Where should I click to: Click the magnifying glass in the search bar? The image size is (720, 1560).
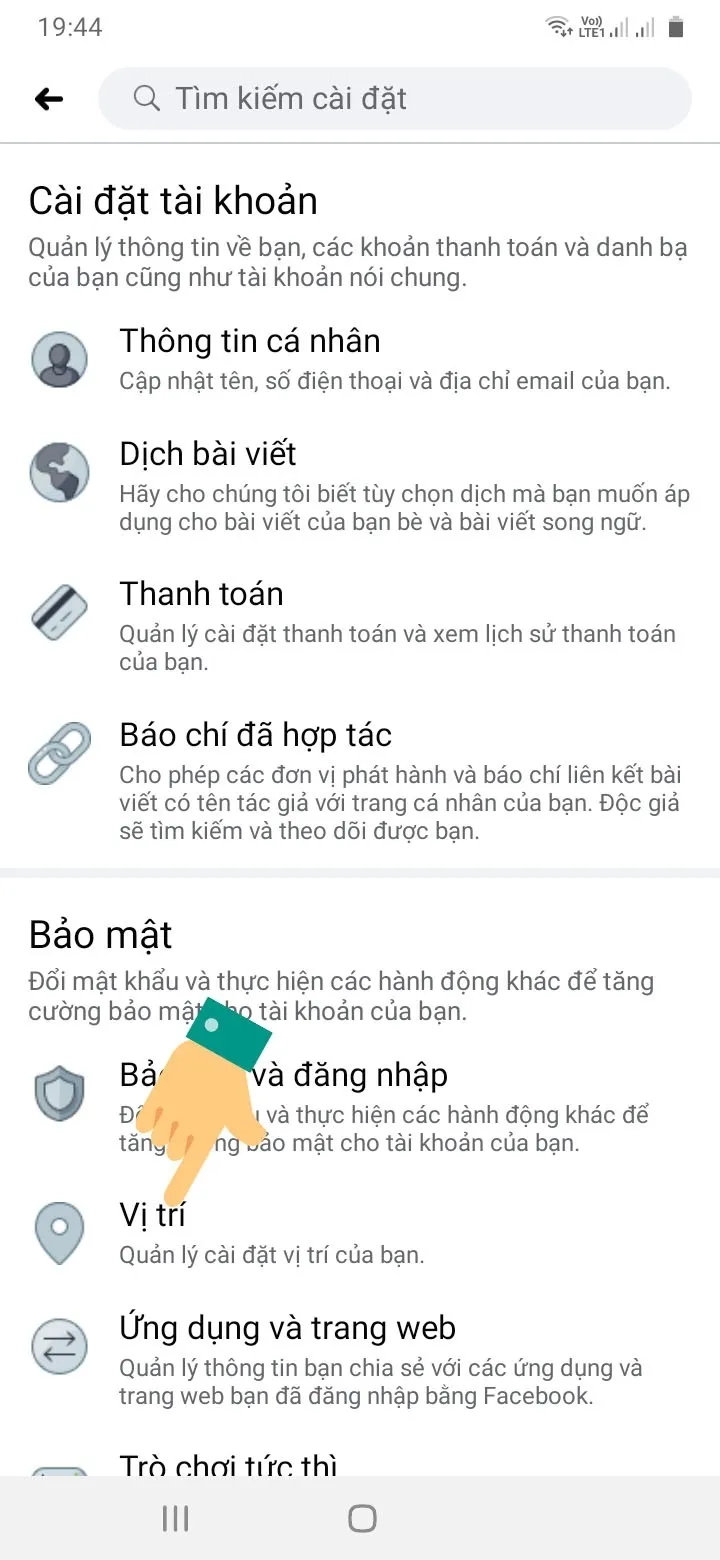coord(146,98)
